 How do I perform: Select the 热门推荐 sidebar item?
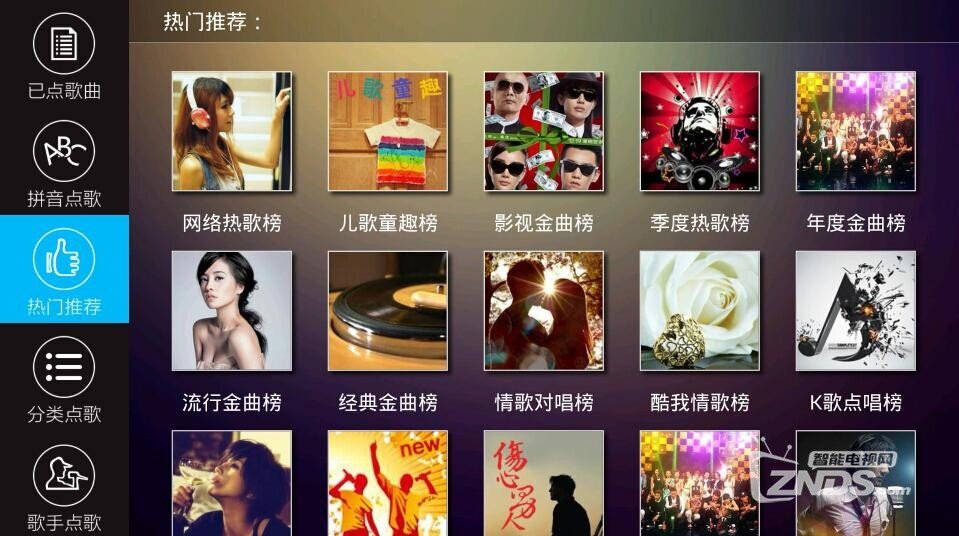pyautogui.click(x=64, y=269)
